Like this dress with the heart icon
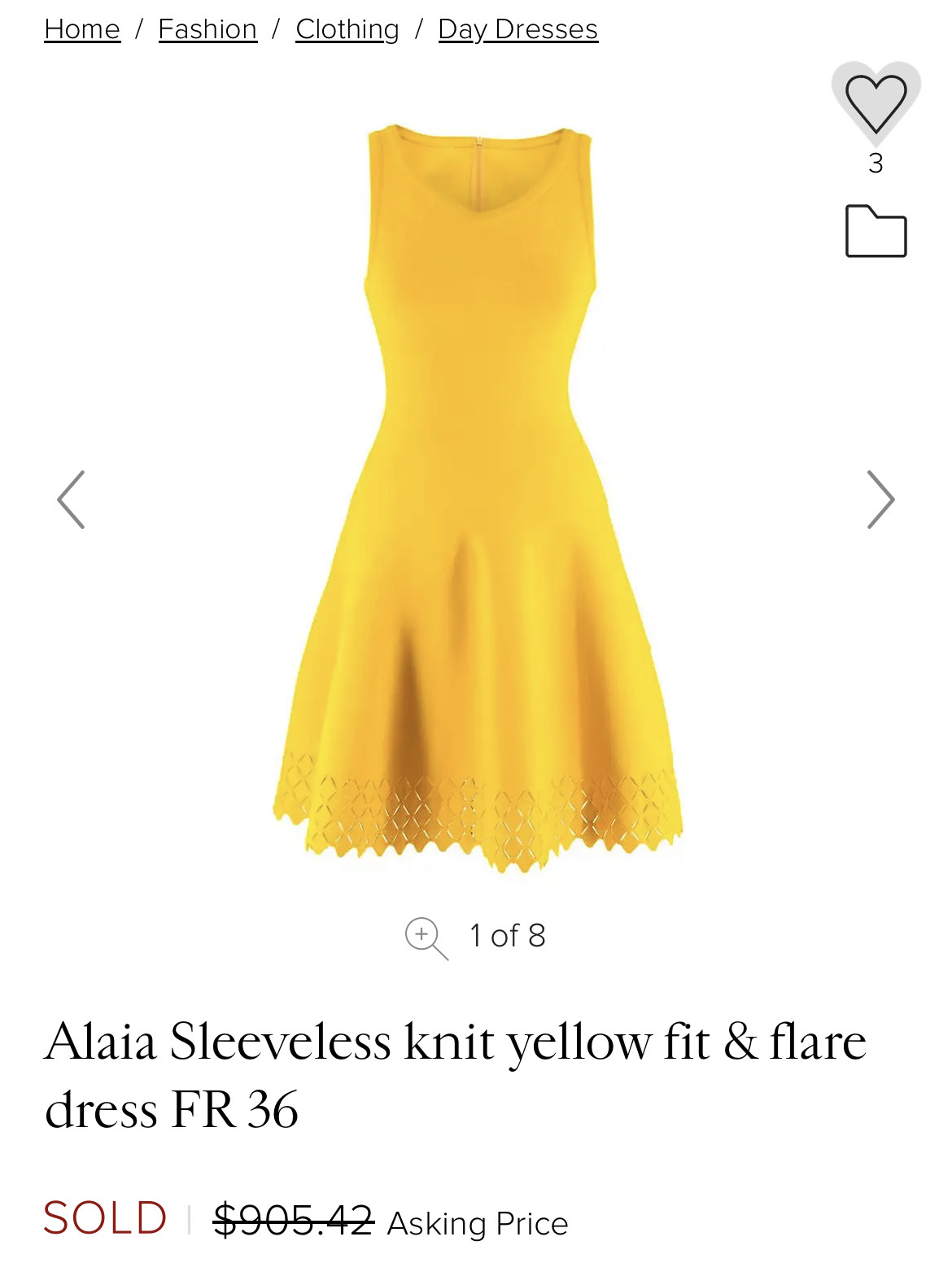The height and width of the screenshot is (1276, 952). (x=876, y=103)
